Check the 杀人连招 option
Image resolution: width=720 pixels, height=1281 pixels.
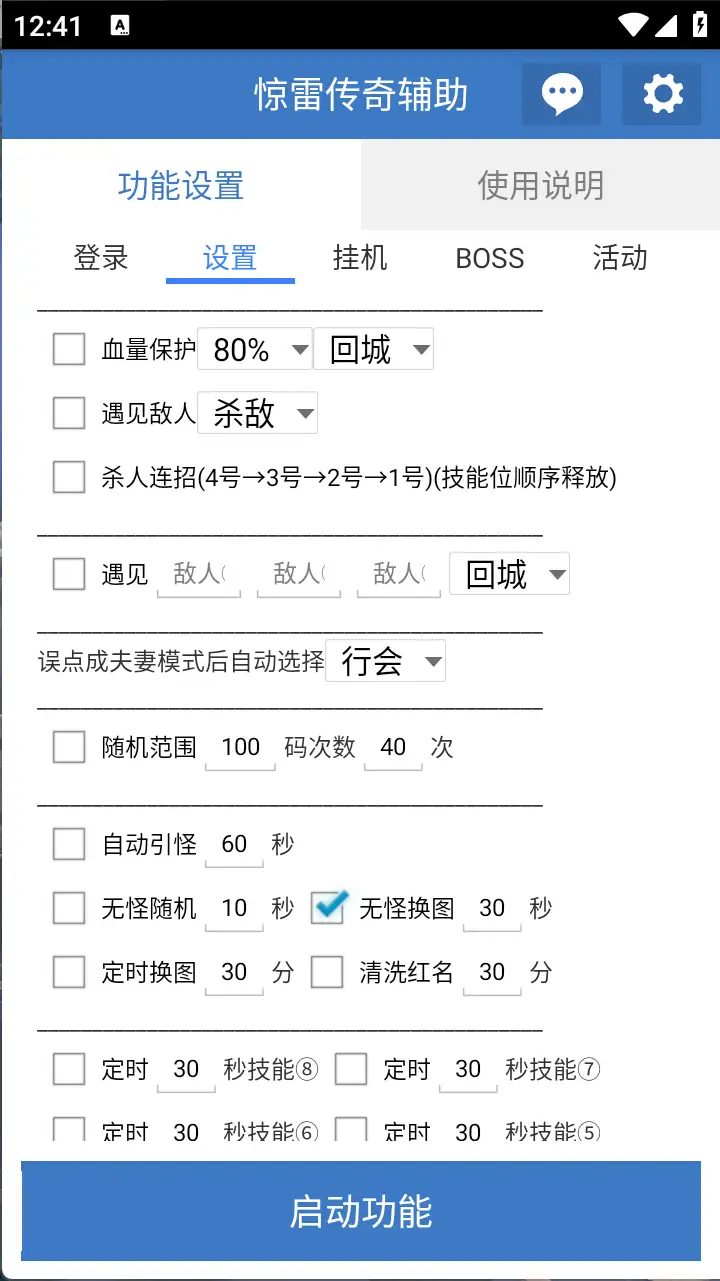point(69,477)
